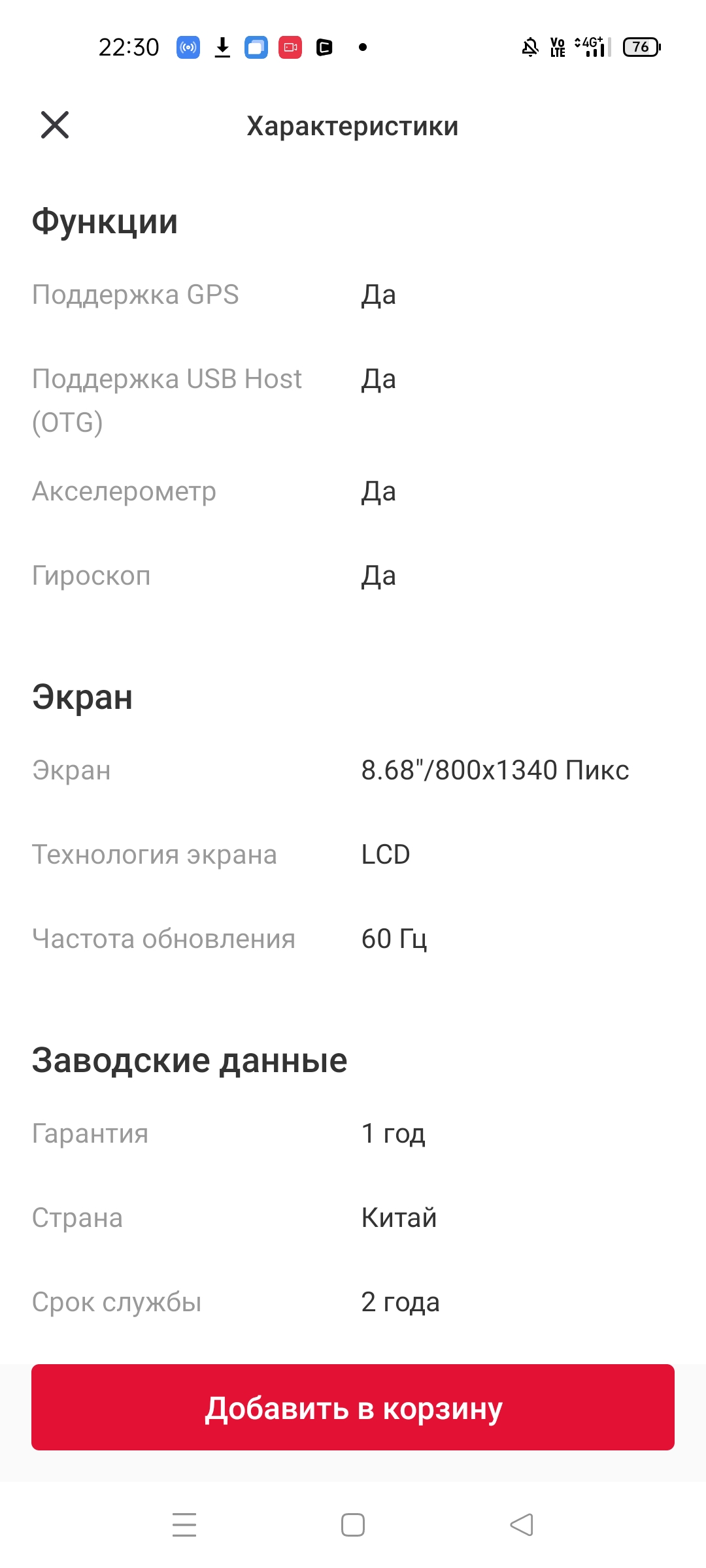Tap Добавить в корзину button
Screen dimensions: 706x1568
coord(353,1407)
